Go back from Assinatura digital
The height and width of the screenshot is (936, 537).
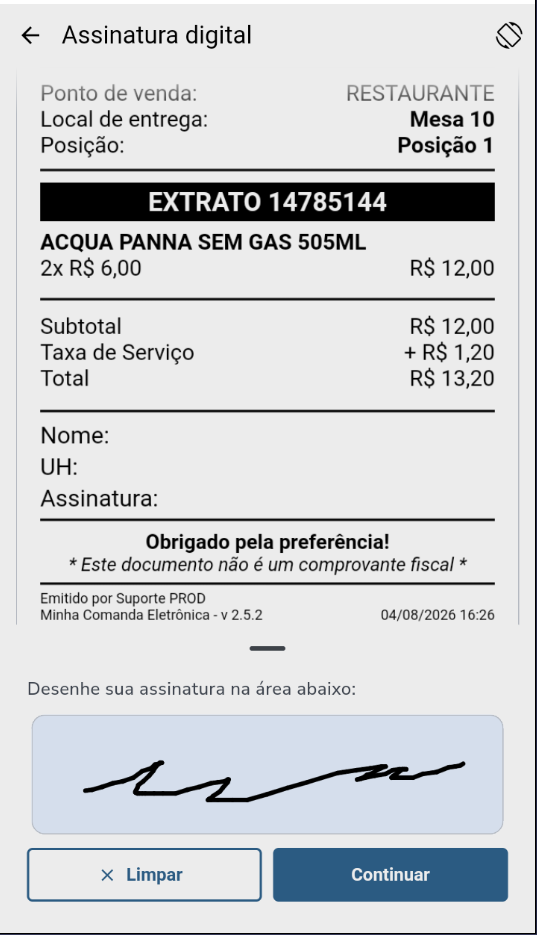30,36
